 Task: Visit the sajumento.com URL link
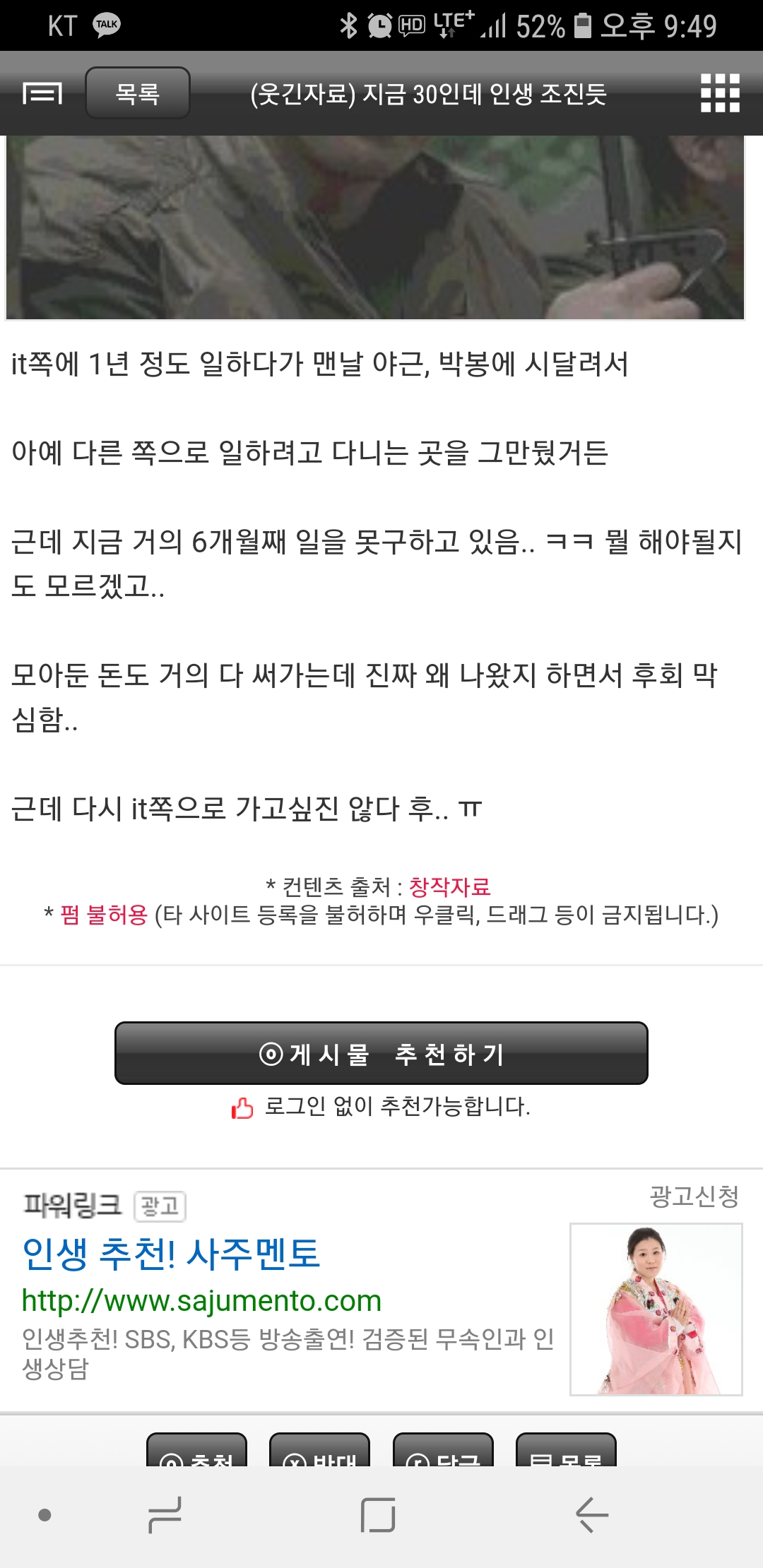tap(202, 1300)
